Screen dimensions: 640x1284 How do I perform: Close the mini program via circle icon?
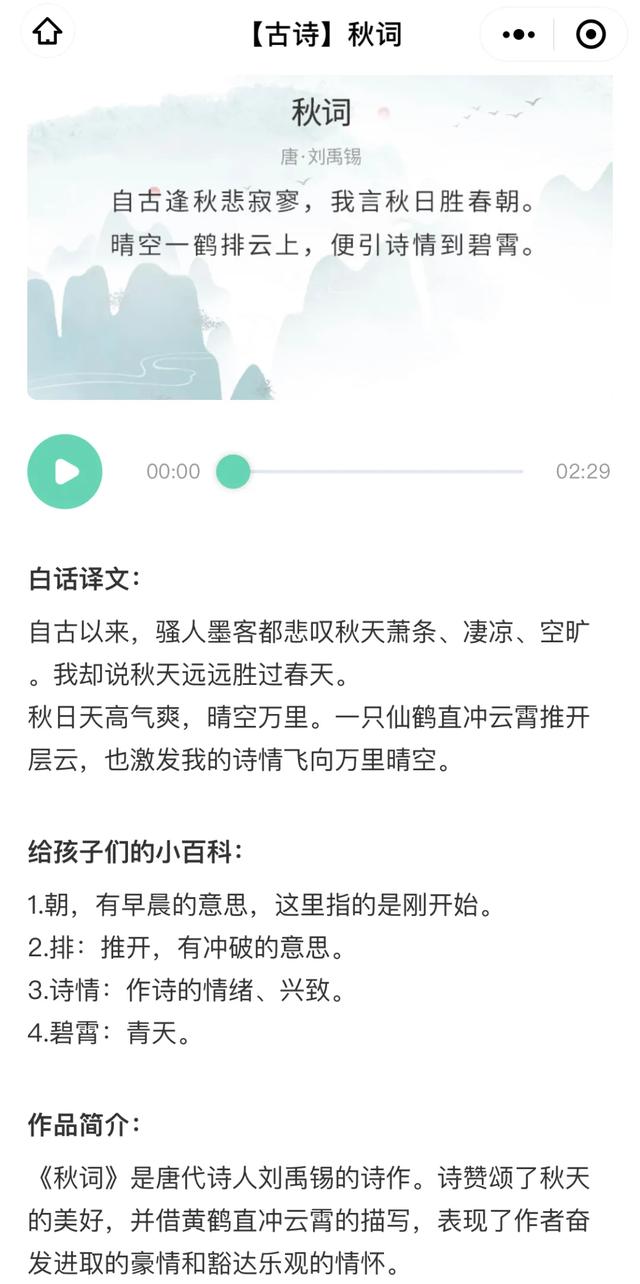[x=591, y=35]
